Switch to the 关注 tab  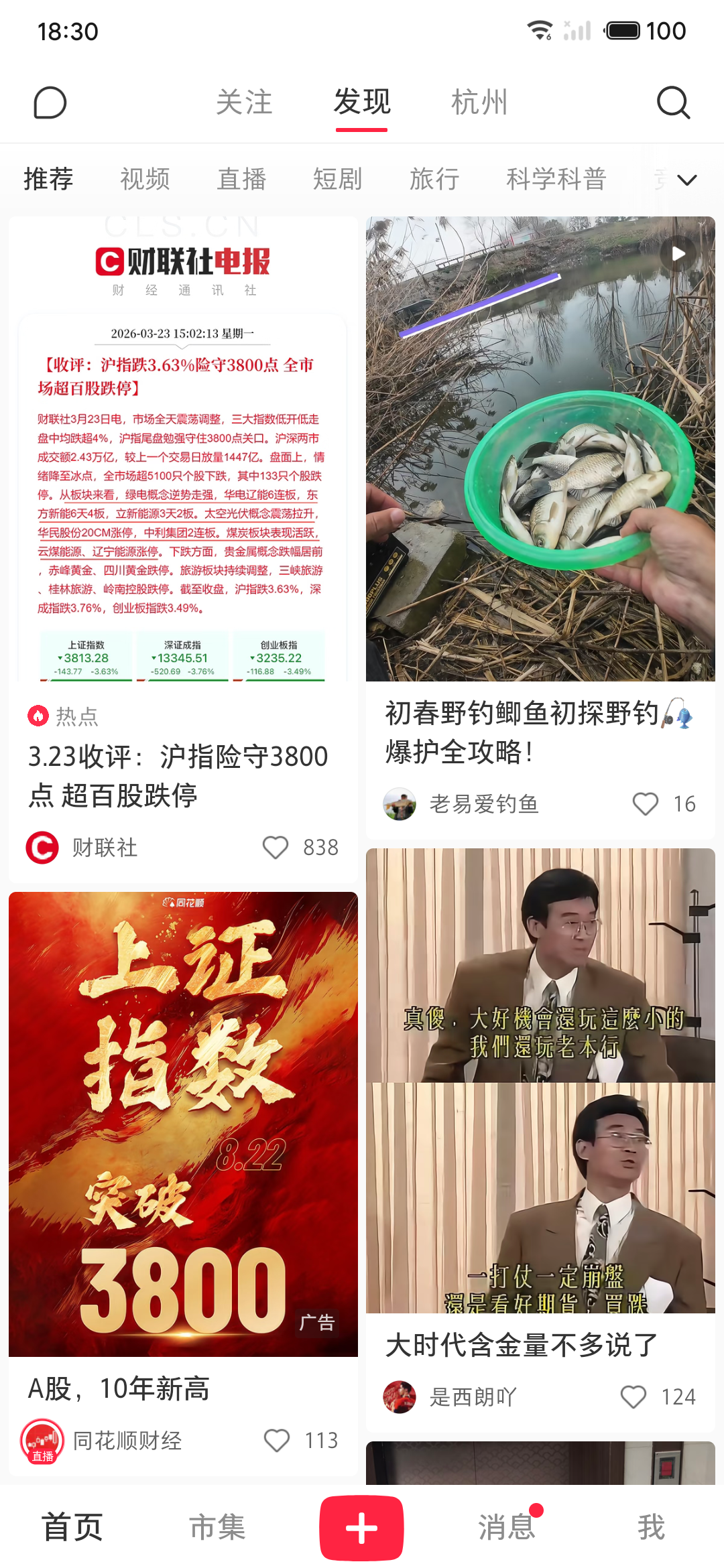click(244, 103)
